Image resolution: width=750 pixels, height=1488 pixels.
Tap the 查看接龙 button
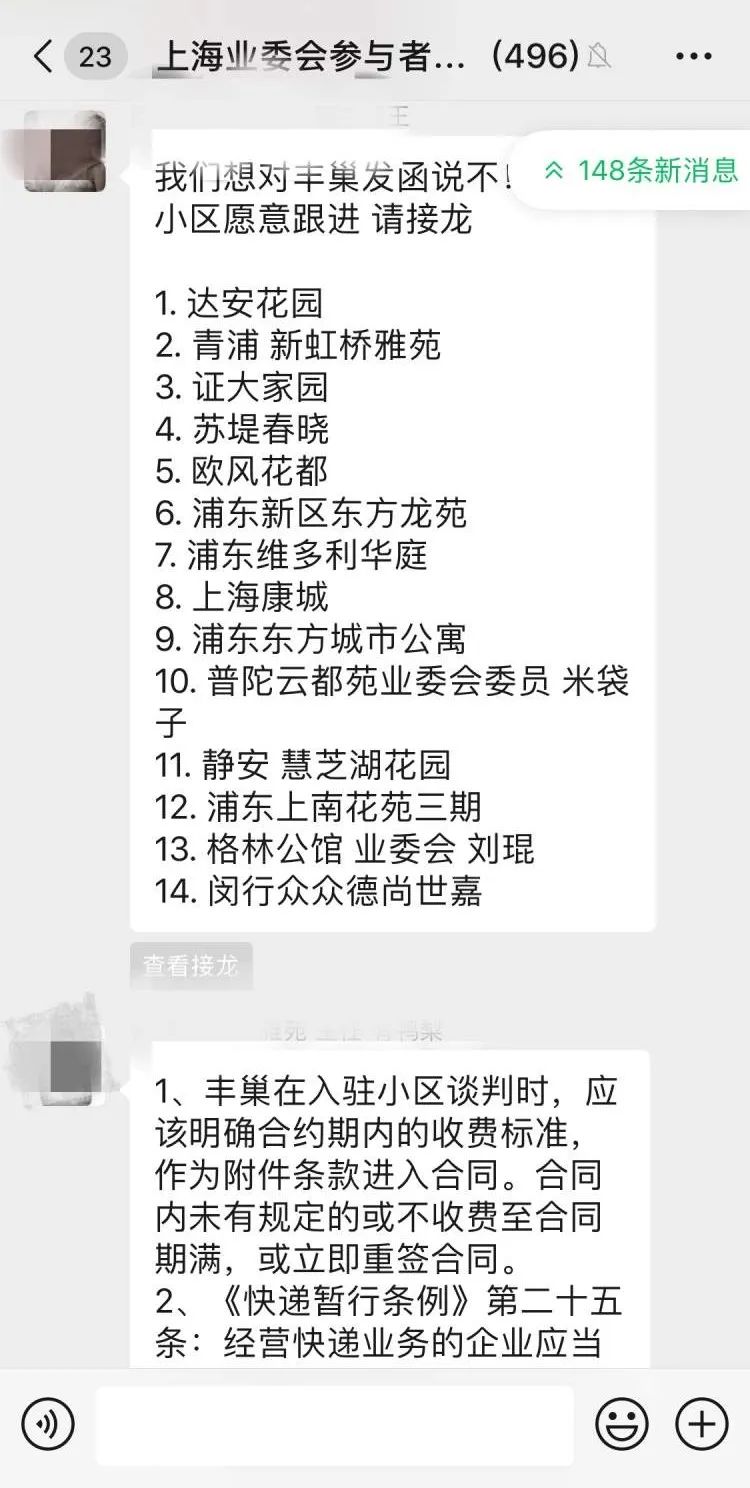(x=190, y=966)
